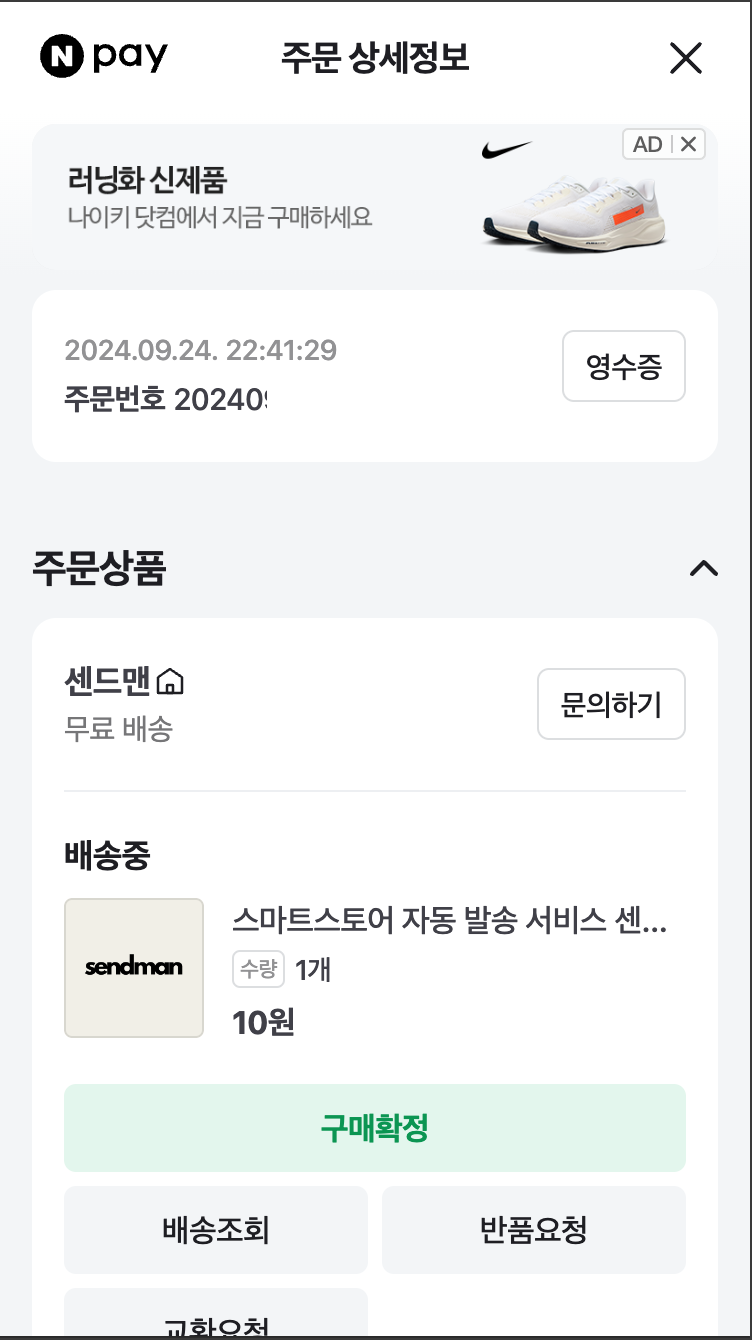
Task: Request a return via 반품요청
Action: coord(533,1230)
